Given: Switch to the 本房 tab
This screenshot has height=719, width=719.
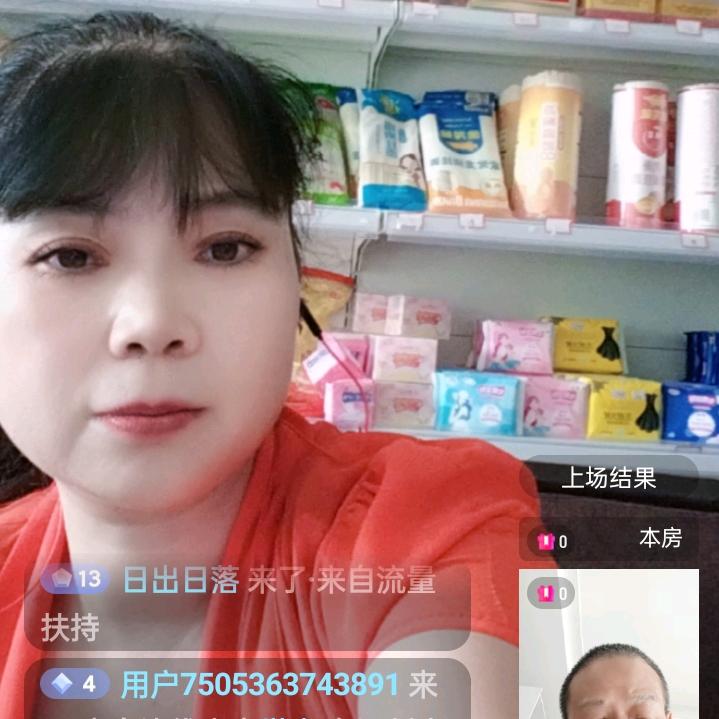Looking at the screenshot, I should pos(660,538).
